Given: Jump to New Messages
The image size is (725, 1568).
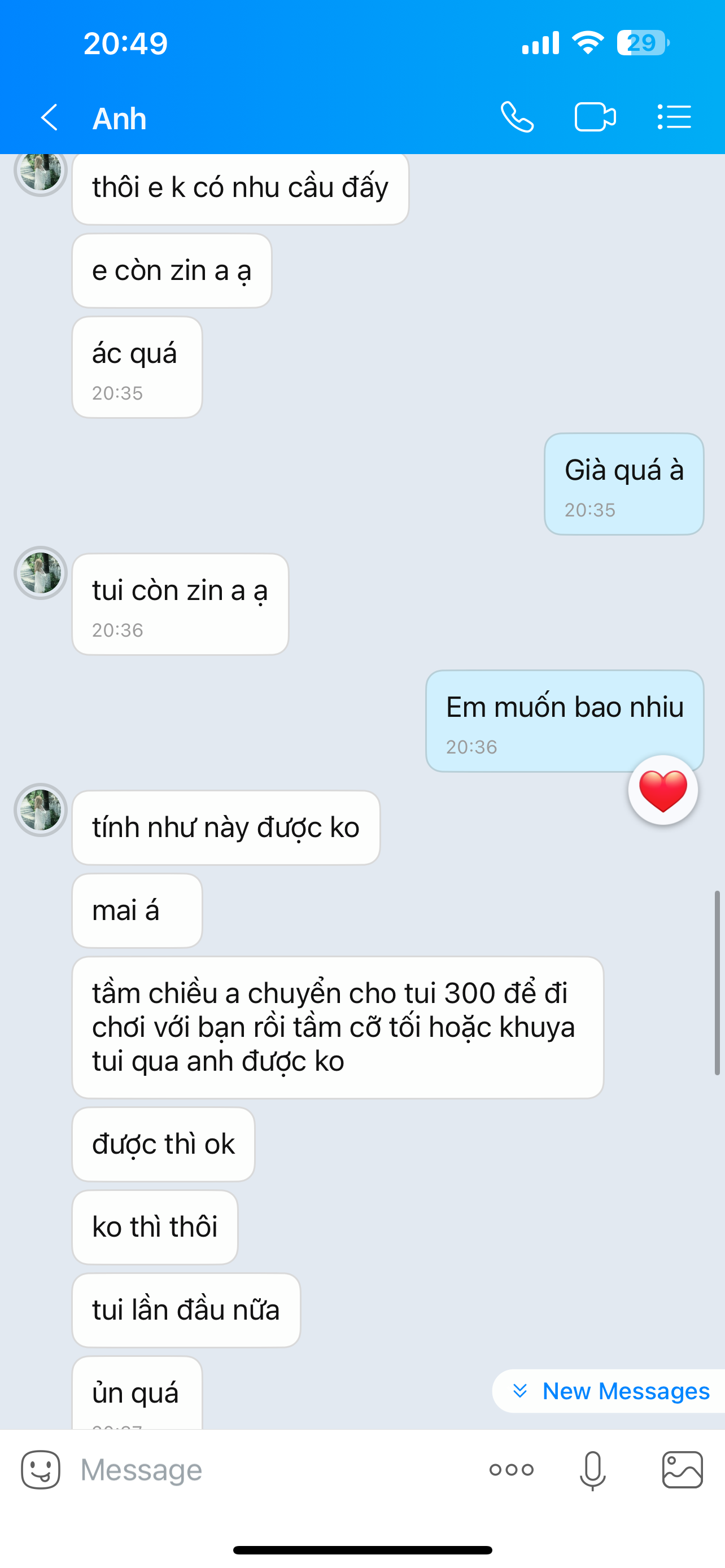Looking at the screenshot, I should pos(612,1391).
